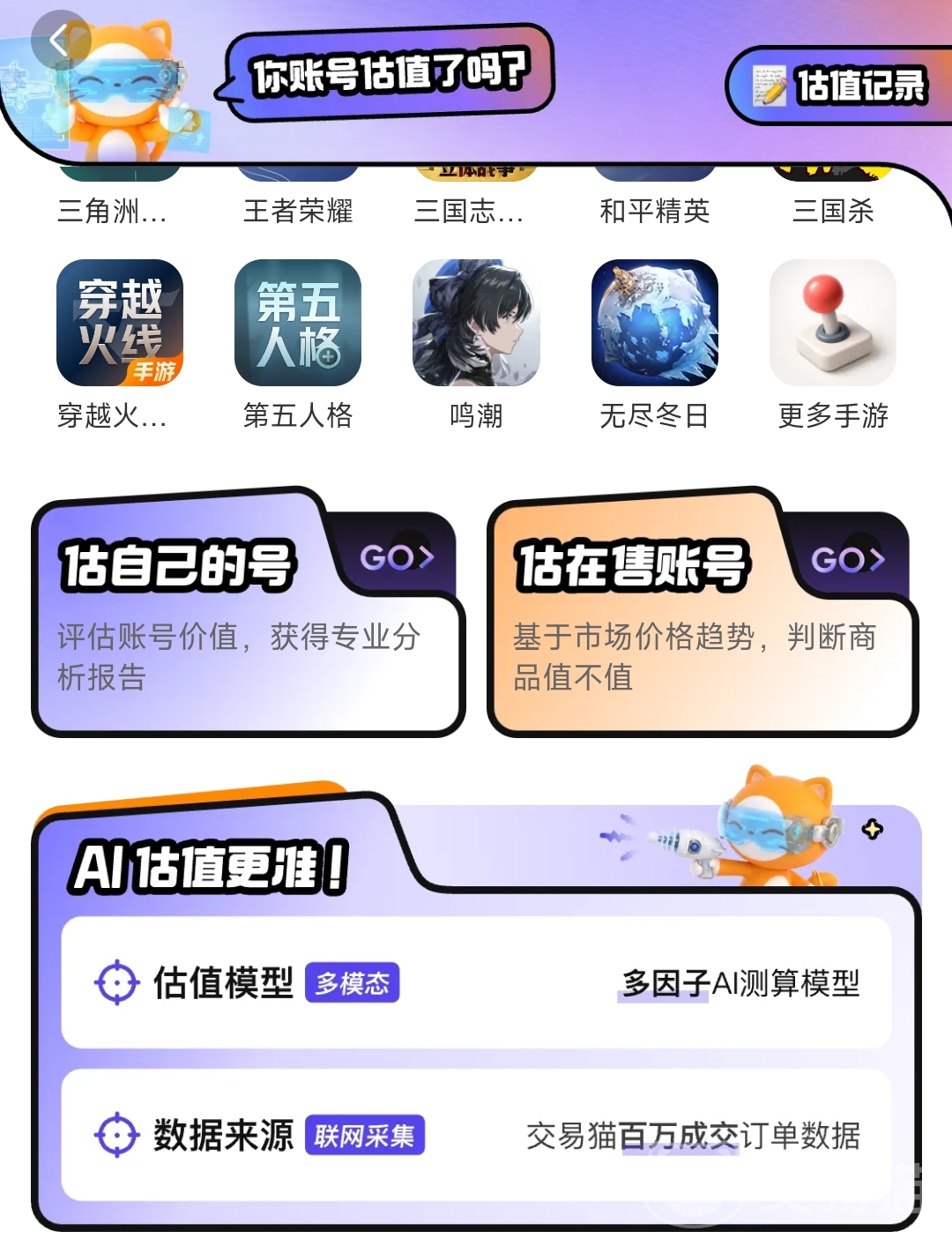The height and width of the screenshot is (1246, 952).
Task: Select the 三角洲 game
Action: click(112, 211)
